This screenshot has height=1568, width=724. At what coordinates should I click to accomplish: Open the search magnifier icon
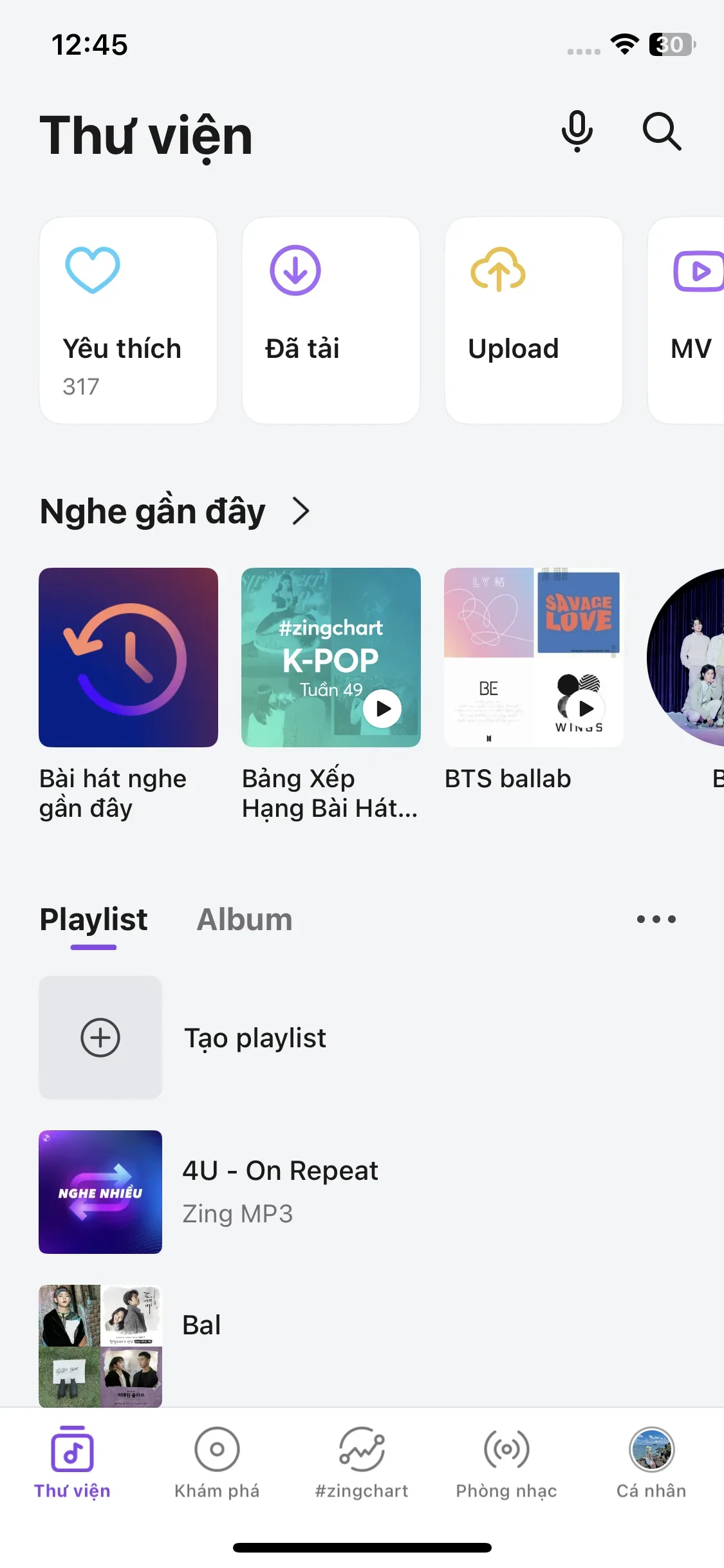click(x=662, y=131)
